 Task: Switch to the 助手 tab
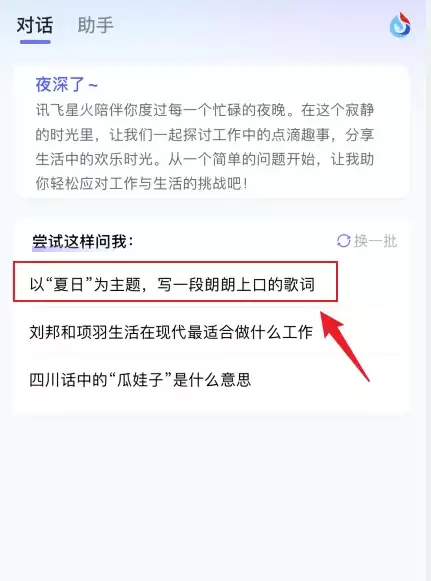pyautogui.click(x=96, y=26)
